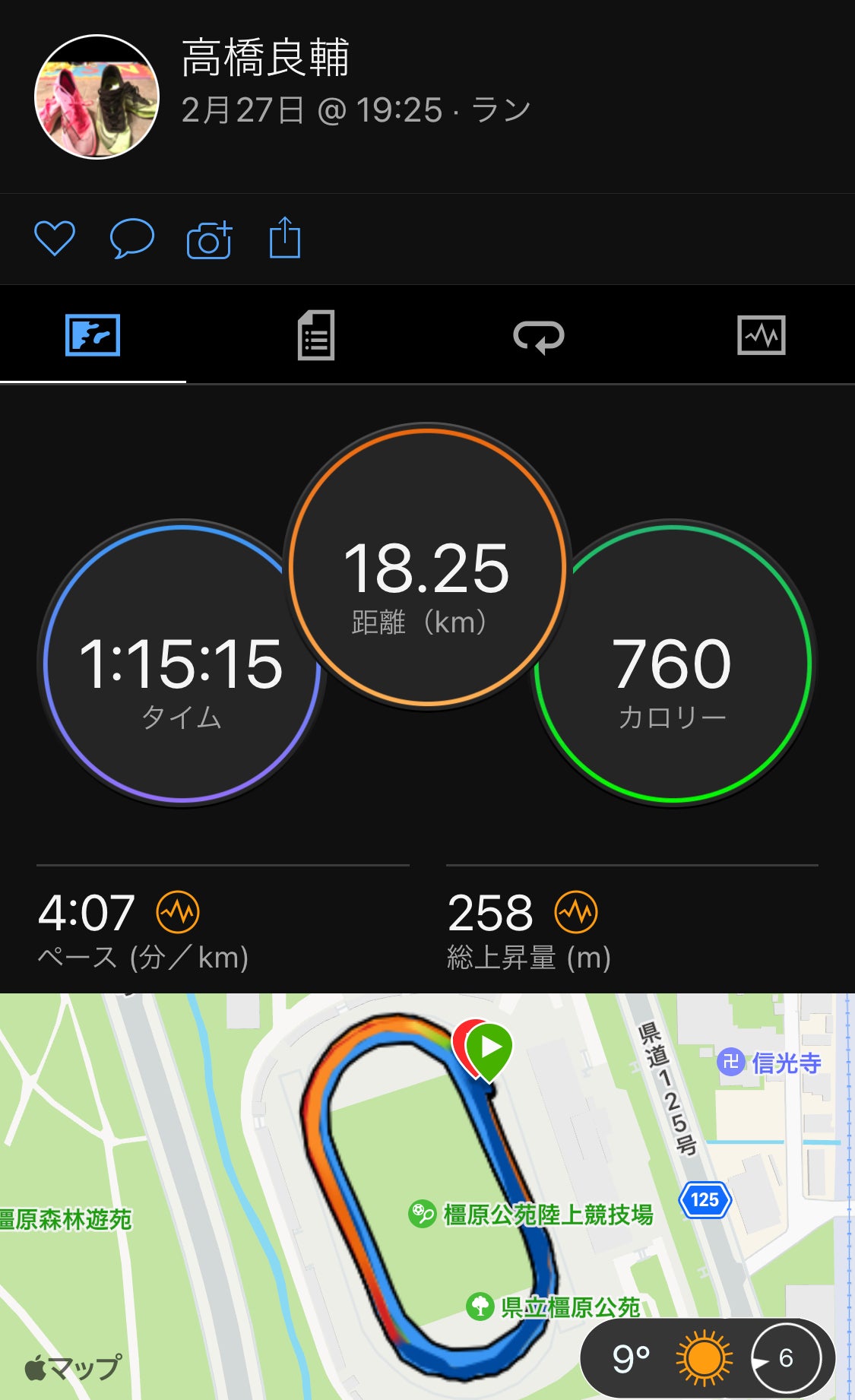Open the pace chart icon next to 4:07
The height and width of the screenshot is (1400, 855).
178,912
